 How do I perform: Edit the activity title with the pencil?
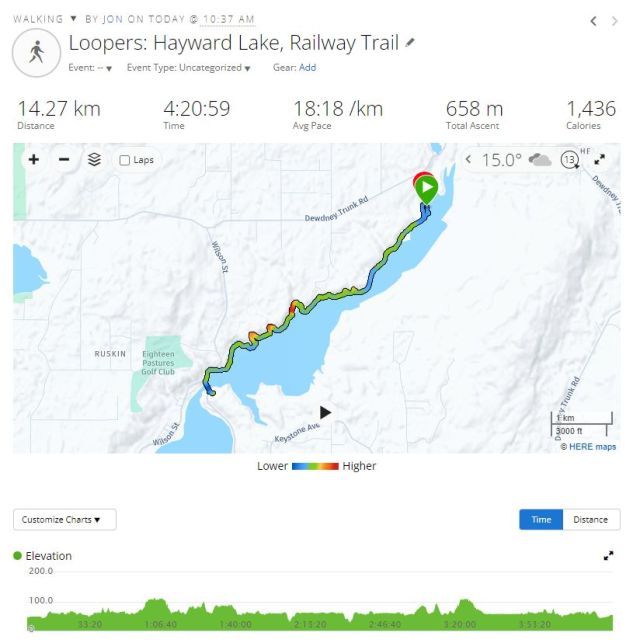410,44
